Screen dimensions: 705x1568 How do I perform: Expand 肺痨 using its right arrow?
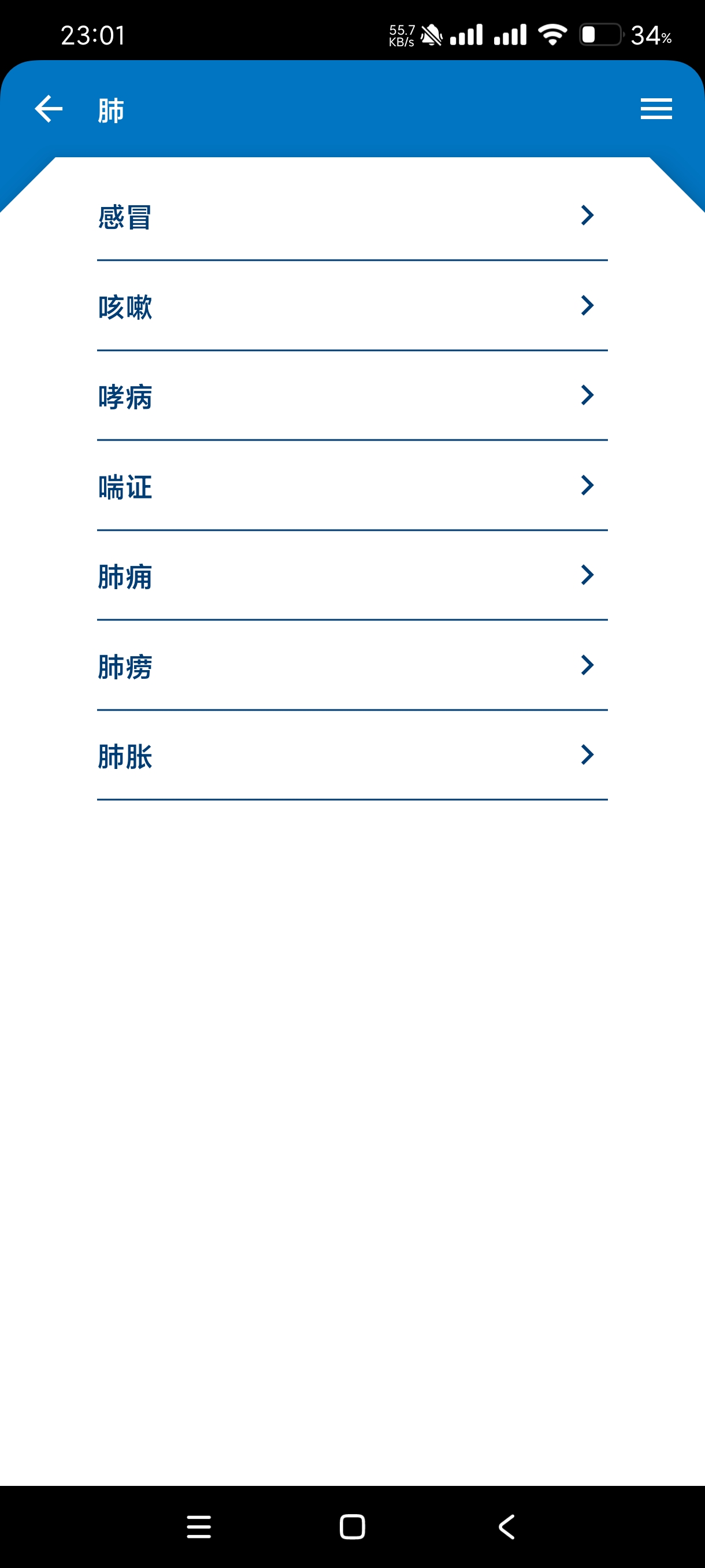pyautogui.click(x=586, y=664)
